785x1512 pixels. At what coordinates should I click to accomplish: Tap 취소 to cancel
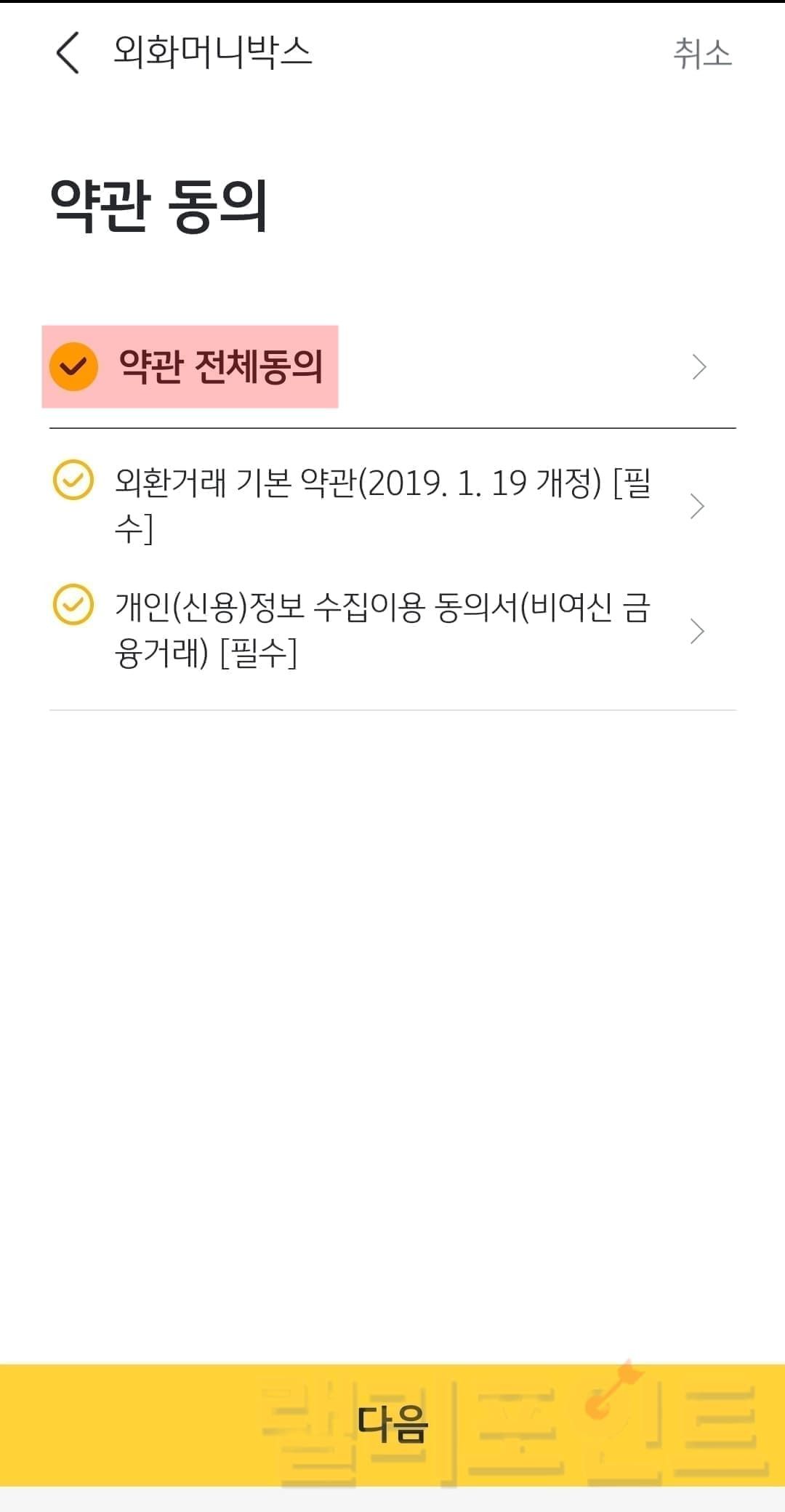701,54
